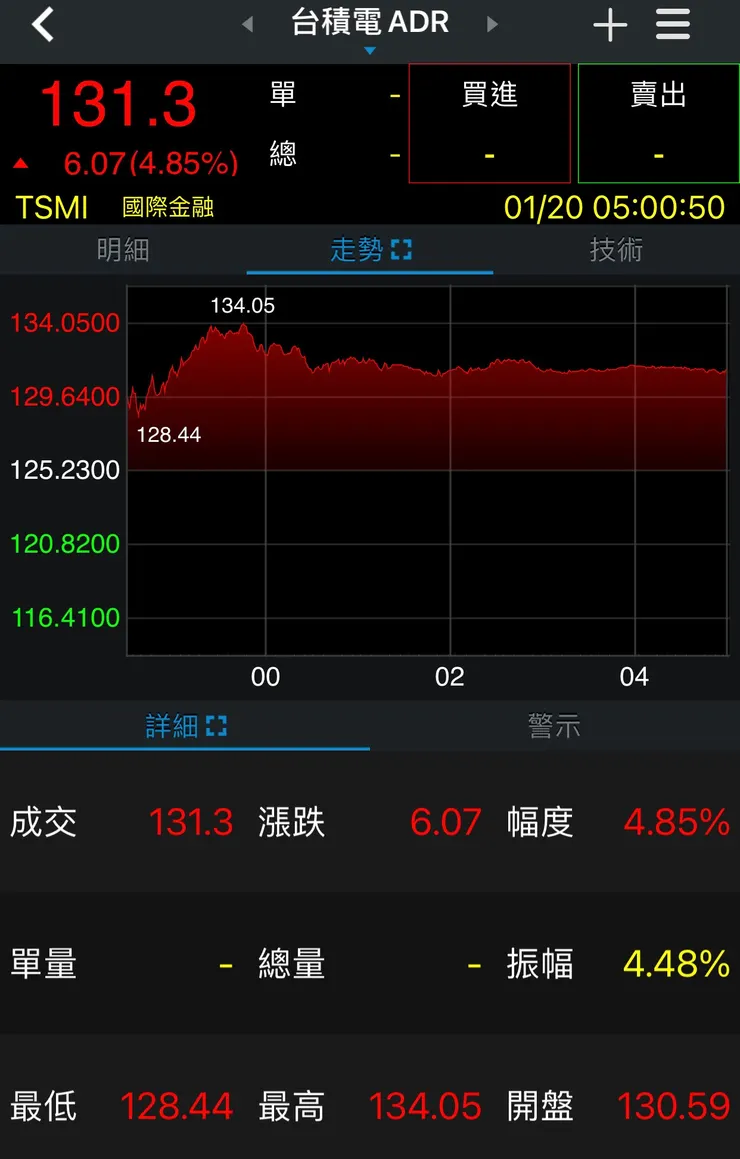Tap the plus icon to add stock
Image resolution: width=740 pixels, height=1159 pixels.
(x=610, y=22)
